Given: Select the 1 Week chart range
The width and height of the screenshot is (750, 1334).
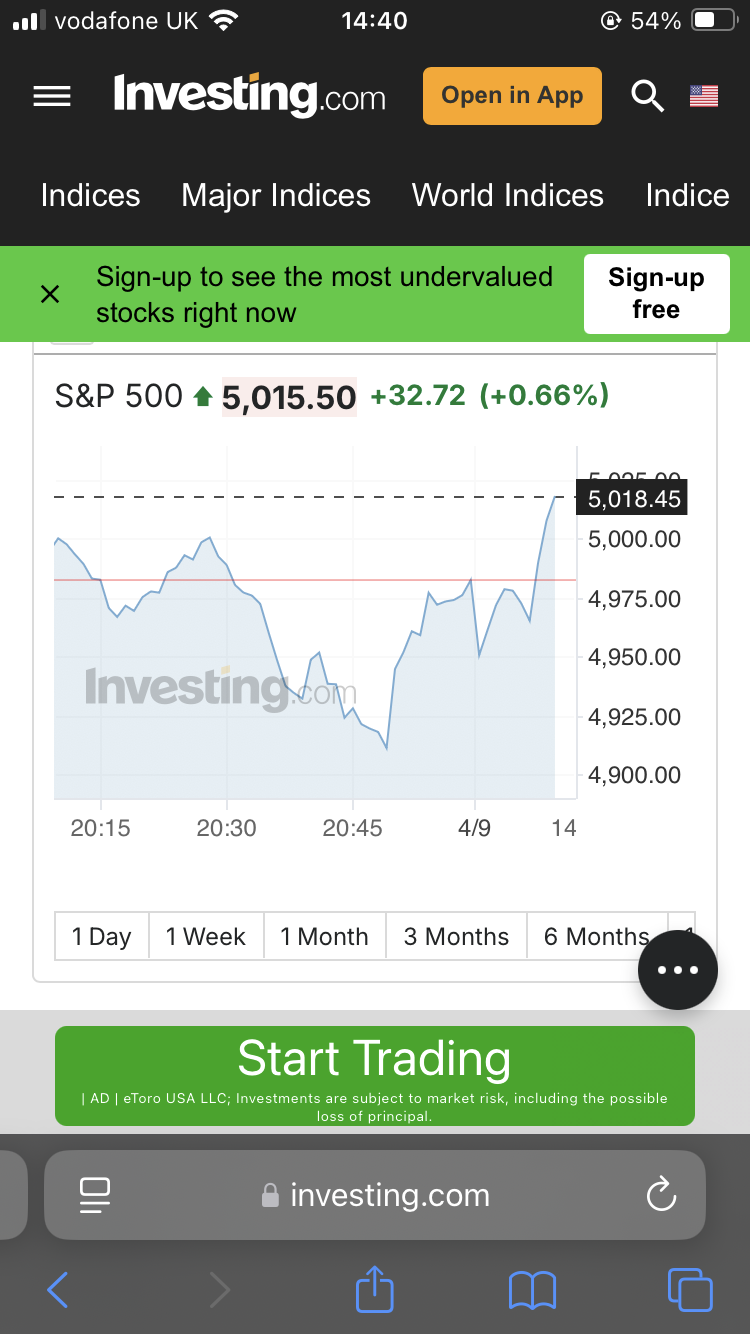Looking at the screenshot, I should pyautogui.click(x=206, y=937).
